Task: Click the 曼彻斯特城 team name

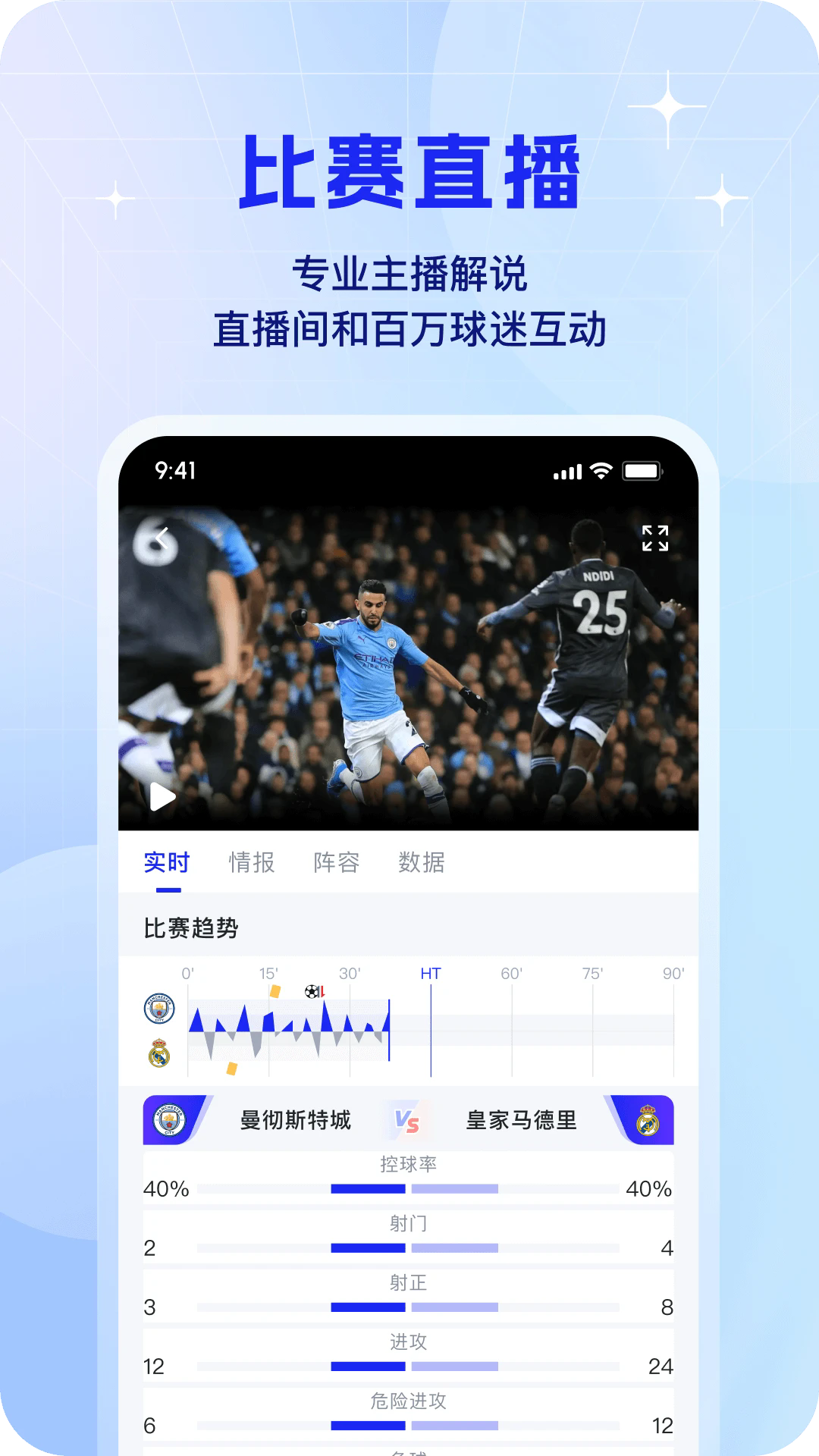Action: 296,1121
